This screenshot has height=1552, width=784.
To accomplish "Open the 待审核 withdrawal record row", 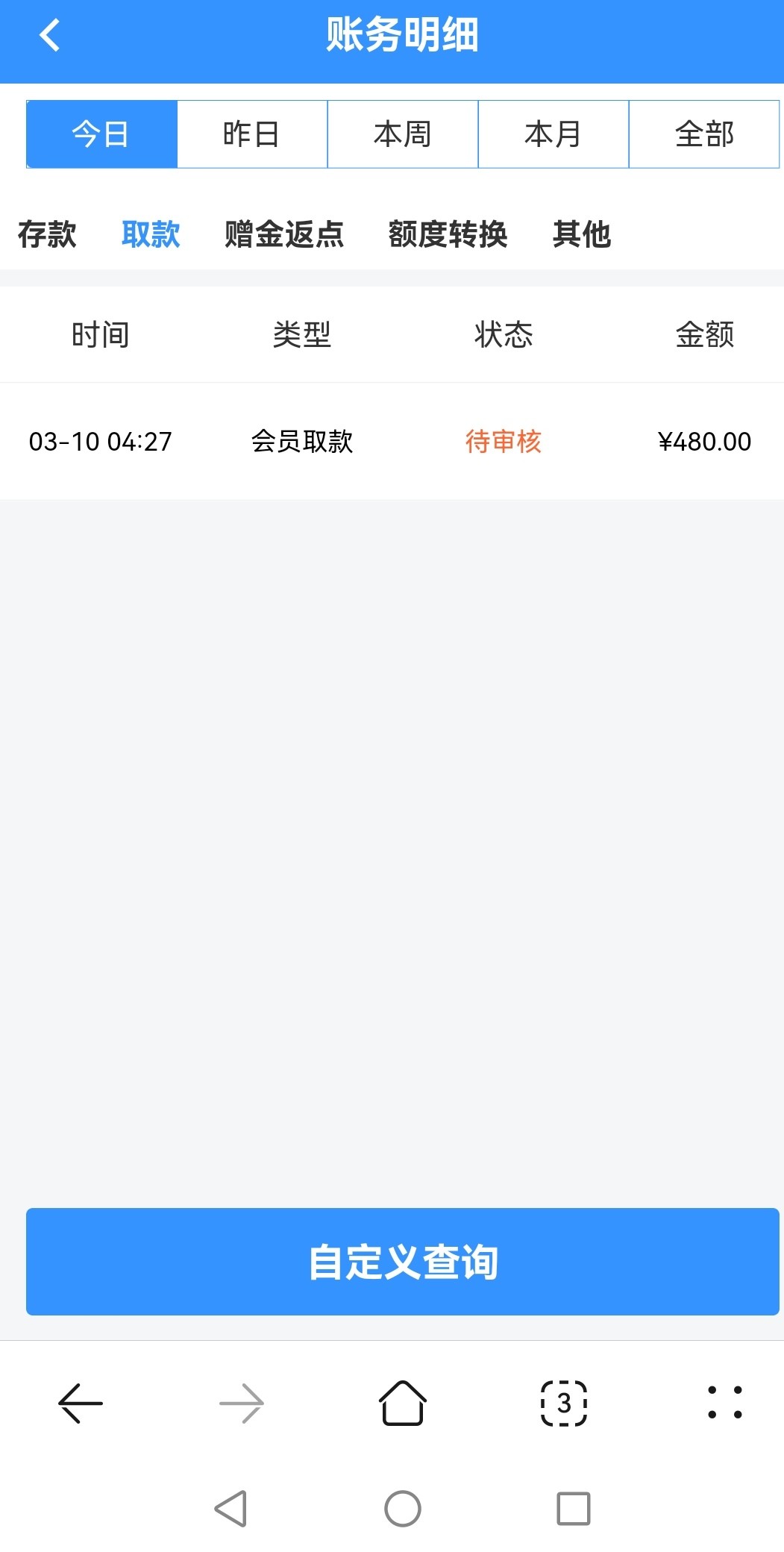I will pyautogui.click(x=392, y=442).
